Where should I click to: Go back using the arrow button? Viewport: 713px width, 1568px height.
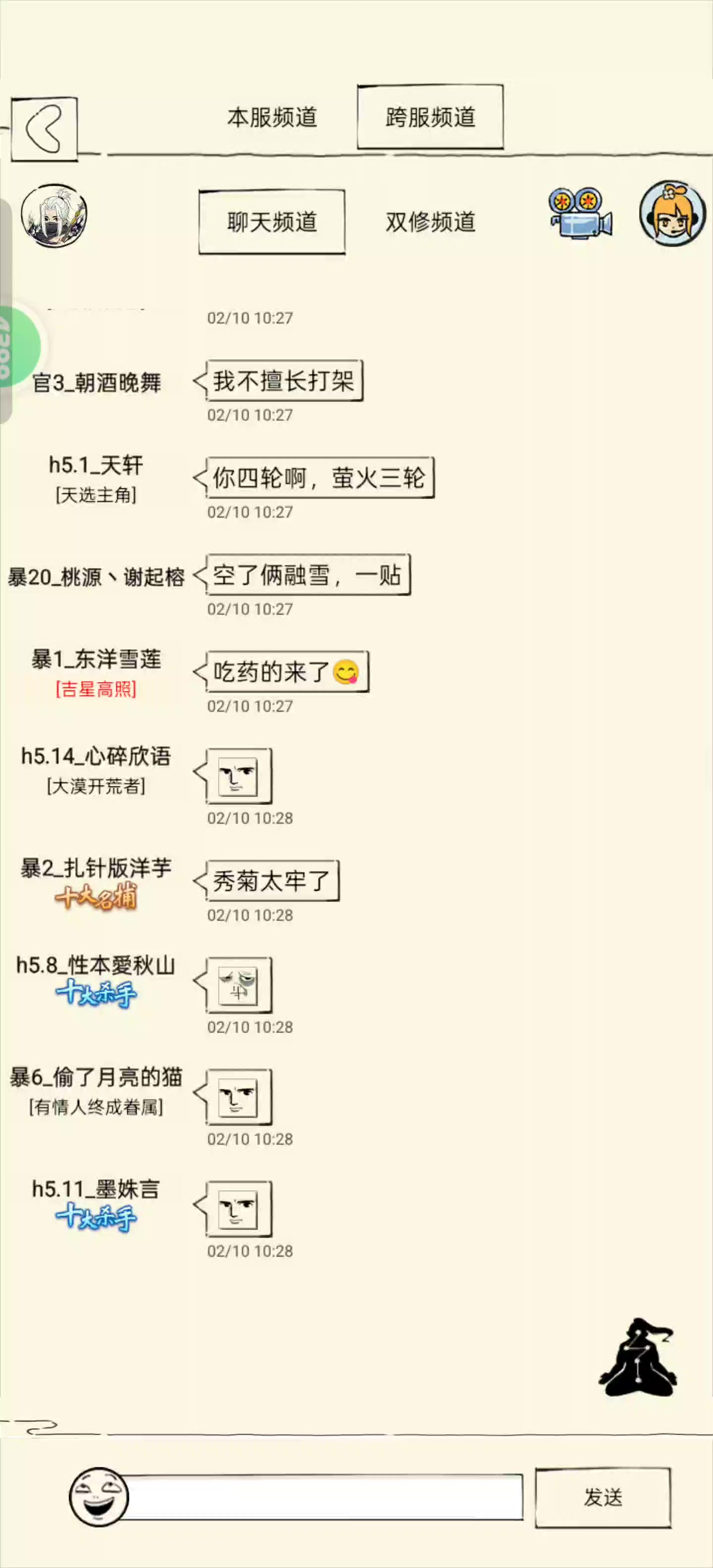(x=45, y=129)
